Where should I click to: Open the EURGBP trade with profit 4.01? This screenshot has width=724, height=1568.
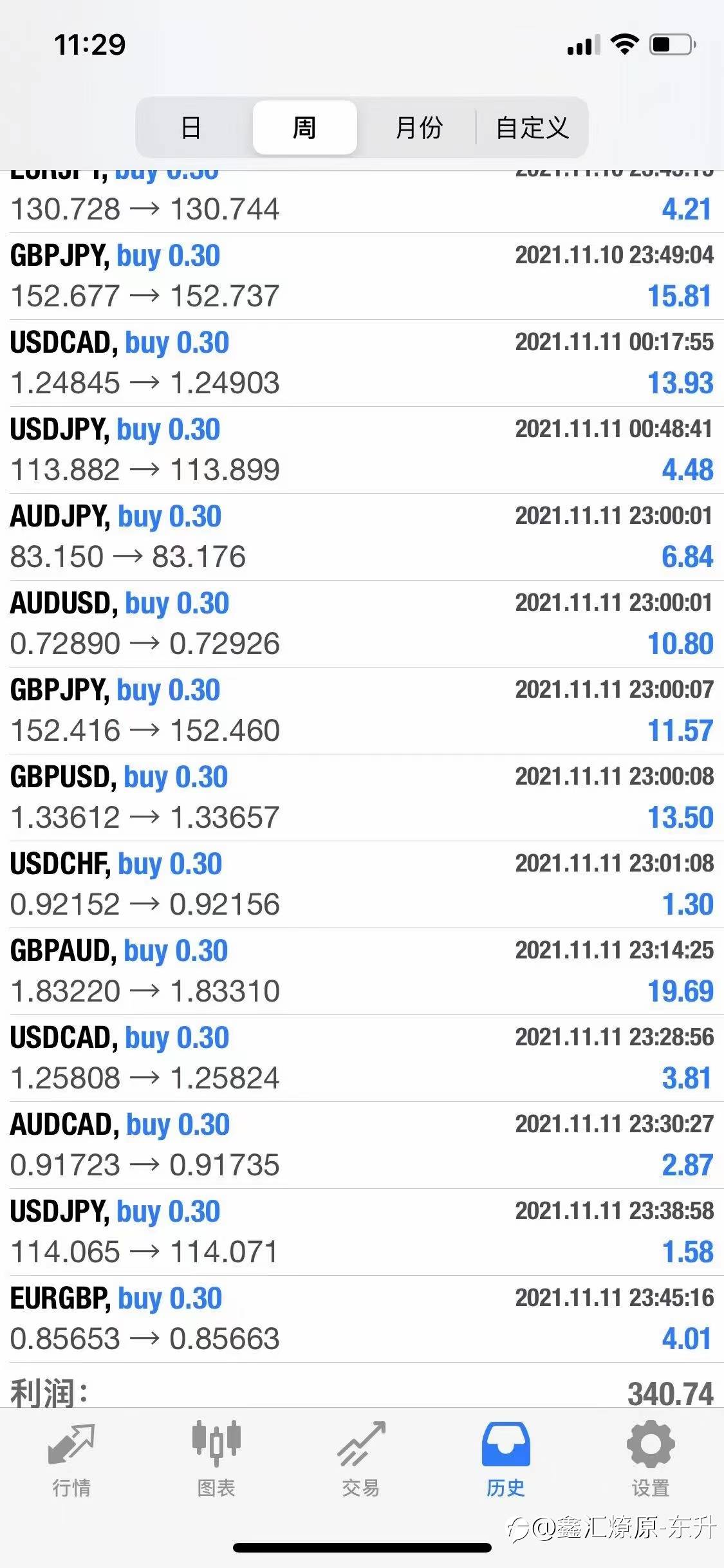pos(362,1319)
